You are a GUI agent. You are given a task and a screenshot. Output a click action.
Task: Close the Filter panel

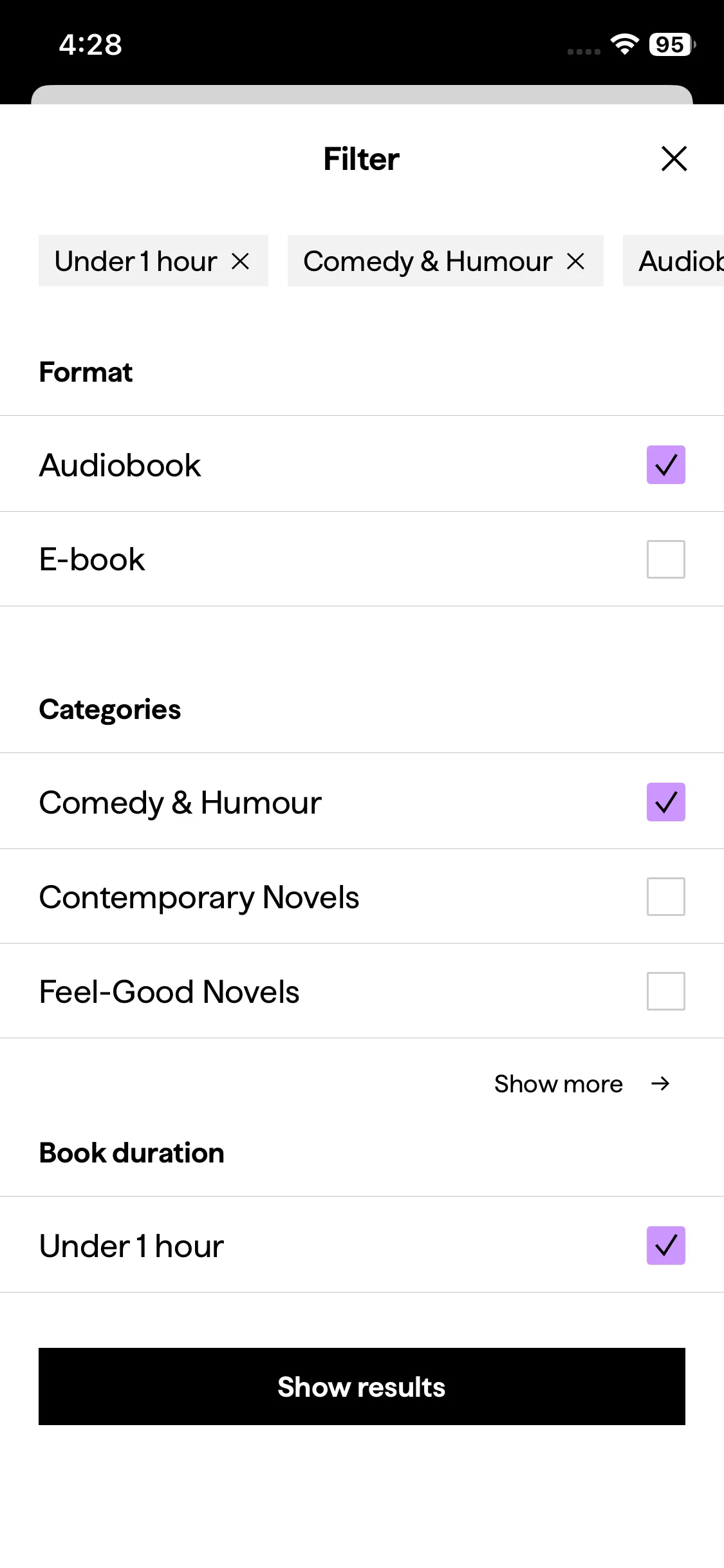674,158
